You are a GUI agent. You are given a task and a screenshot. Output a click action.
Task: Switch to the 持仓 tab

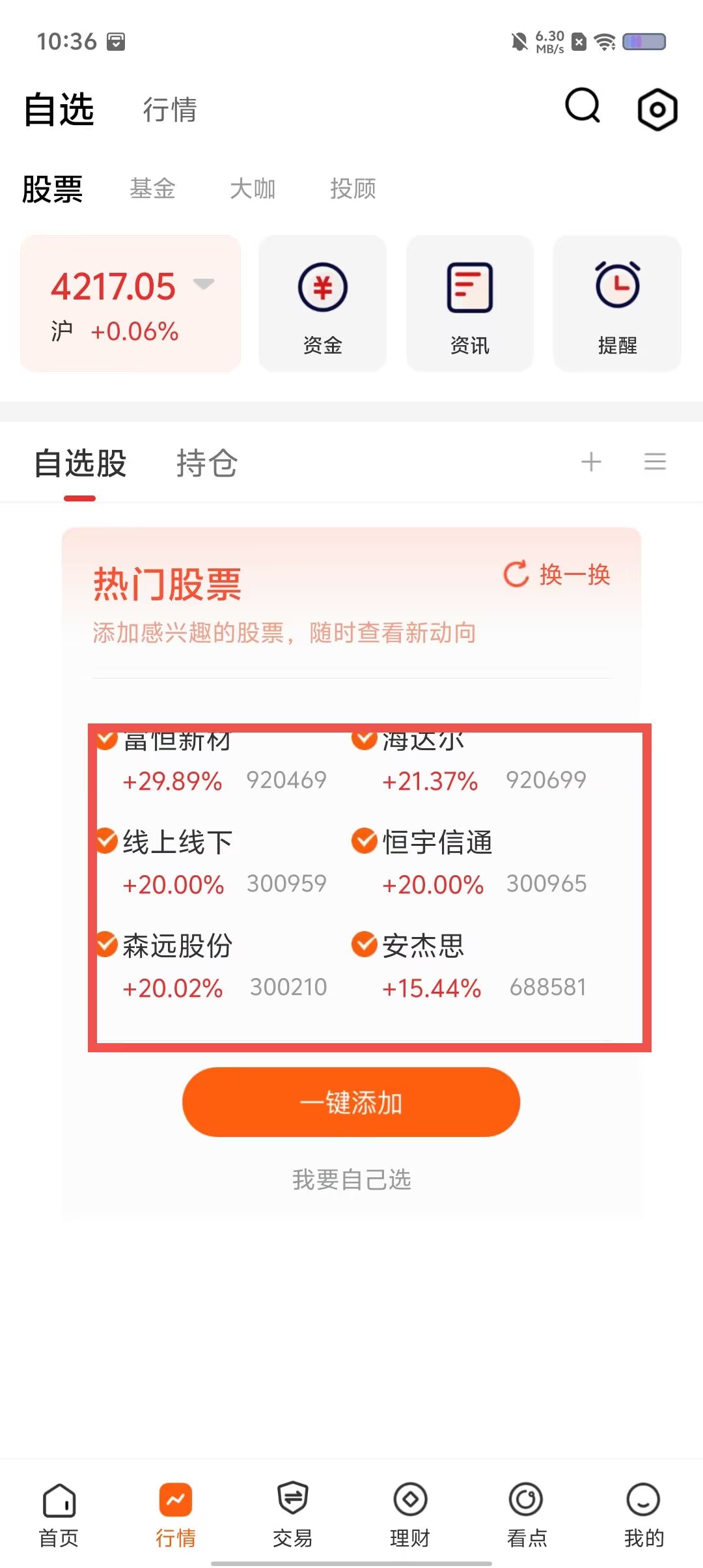point(207,463)
